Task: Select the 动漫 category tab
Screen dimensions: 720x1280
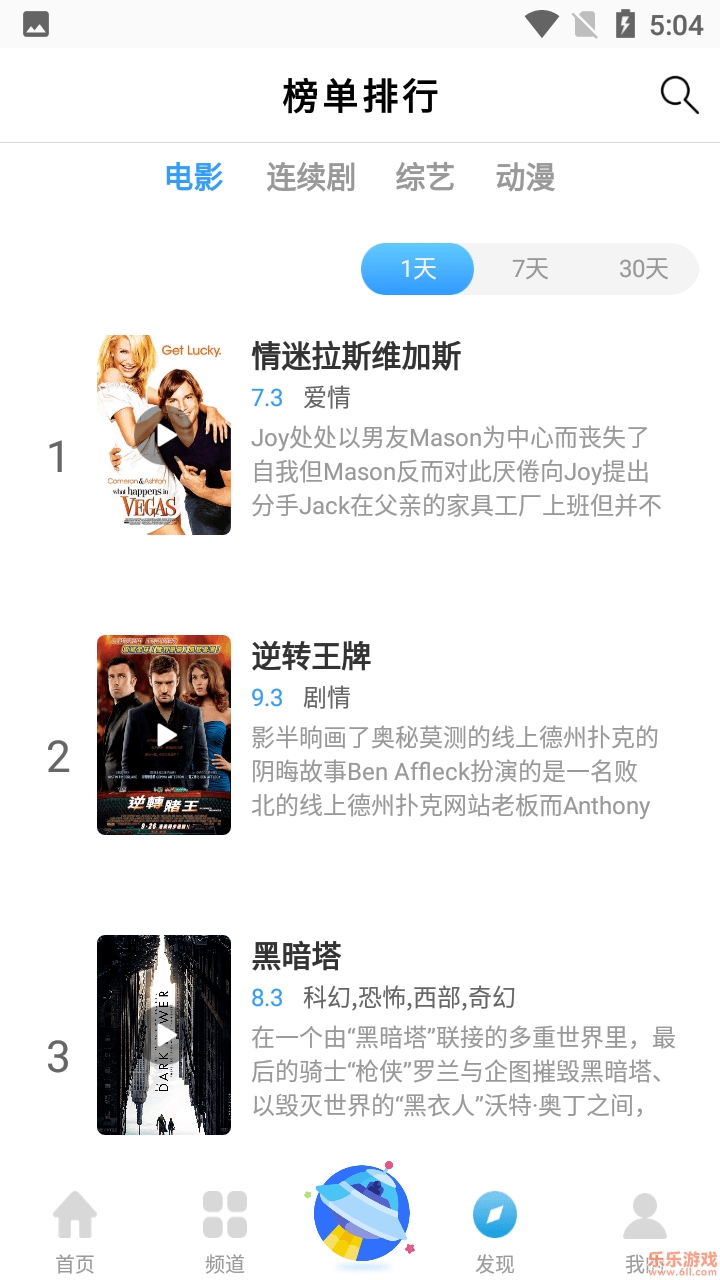Action: click(525, 178)
